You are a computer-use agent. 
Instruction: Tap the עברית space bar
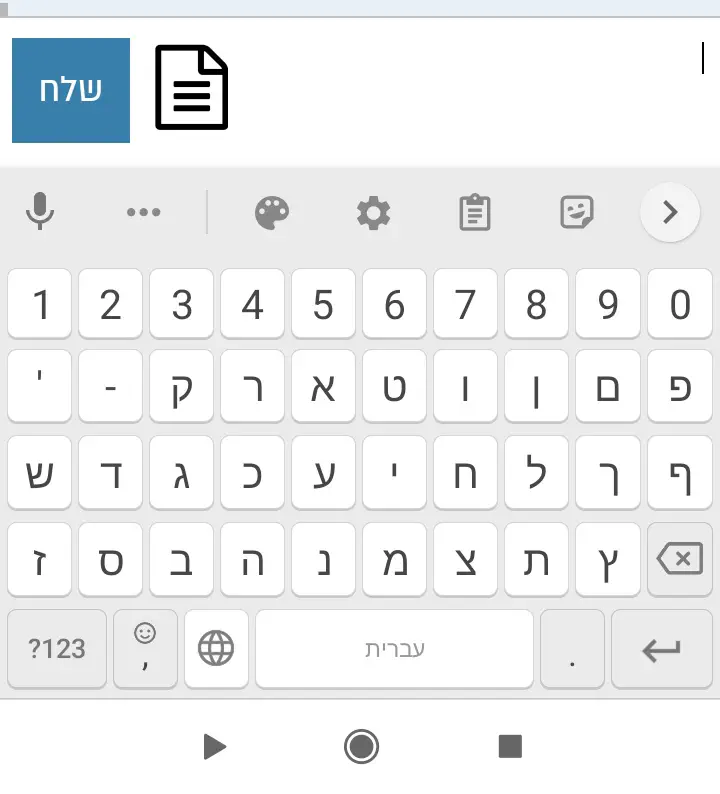click(394, 649)
